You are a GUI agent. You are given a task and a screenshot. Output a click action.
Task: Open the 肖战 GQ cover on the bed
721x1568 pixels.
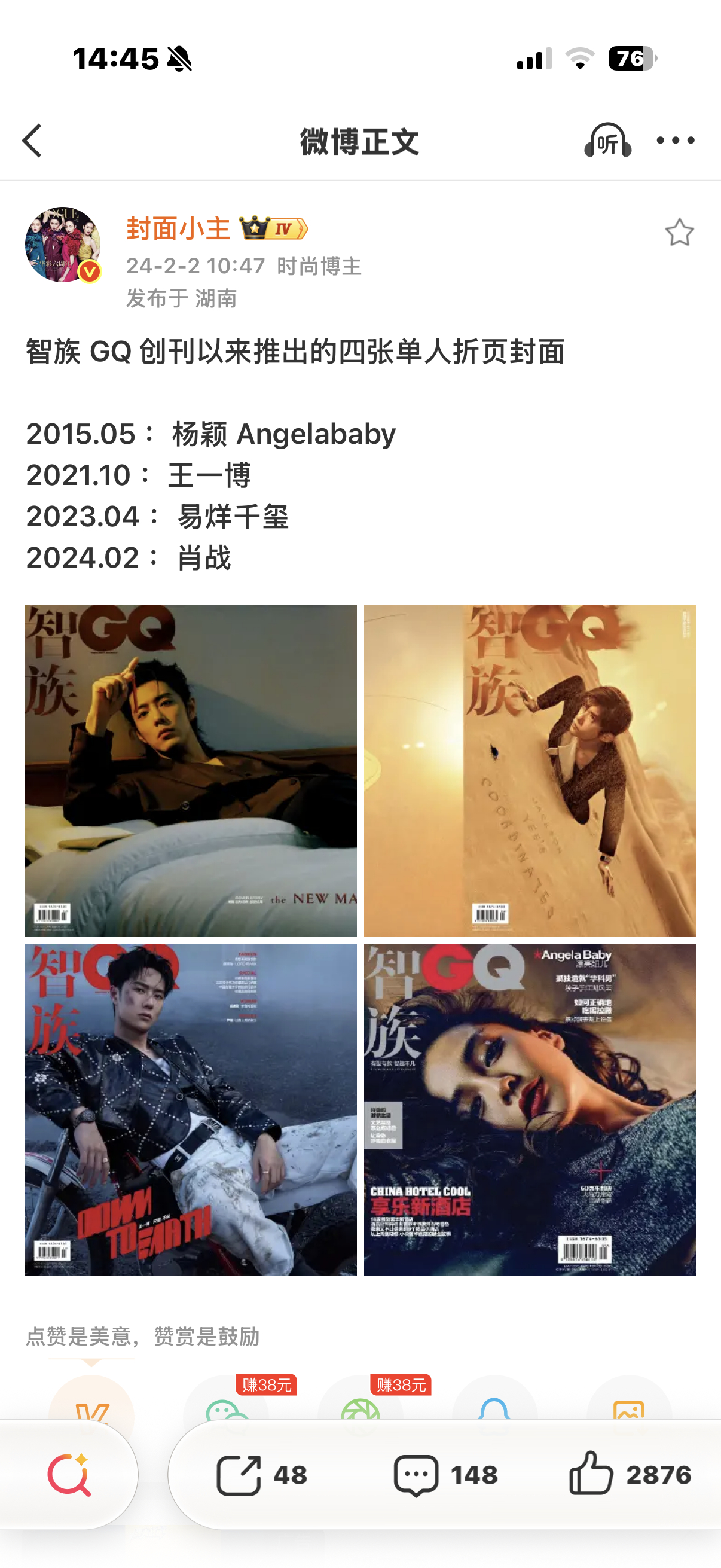click(x=191, y=771)
